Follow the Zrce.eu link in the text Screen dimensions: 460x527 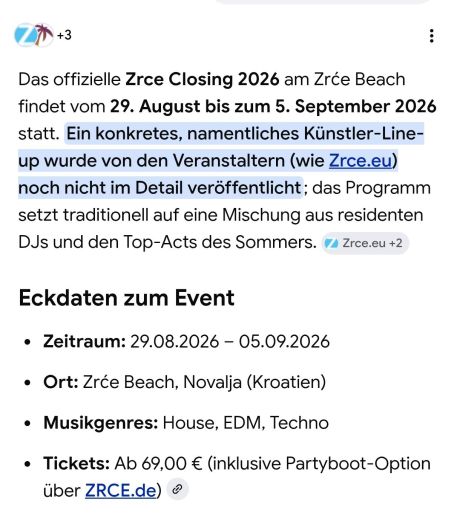click(x=360, y=161)
